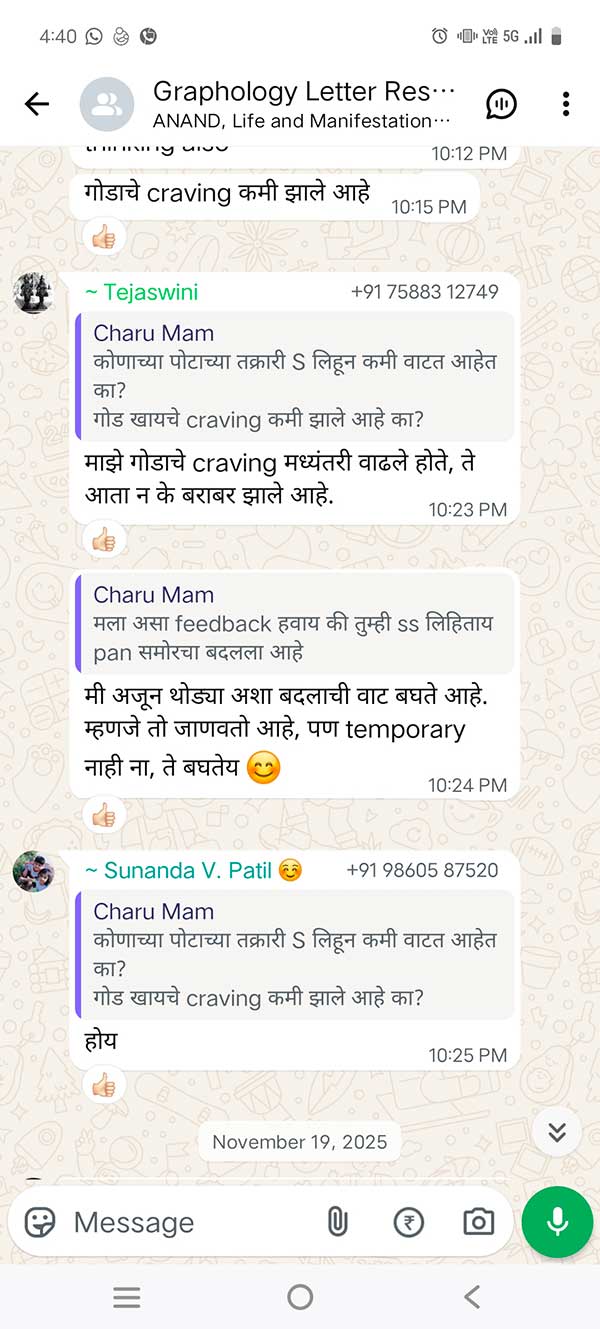Open the camera from message bar
600x1329 pixels.
(478, 1222)
